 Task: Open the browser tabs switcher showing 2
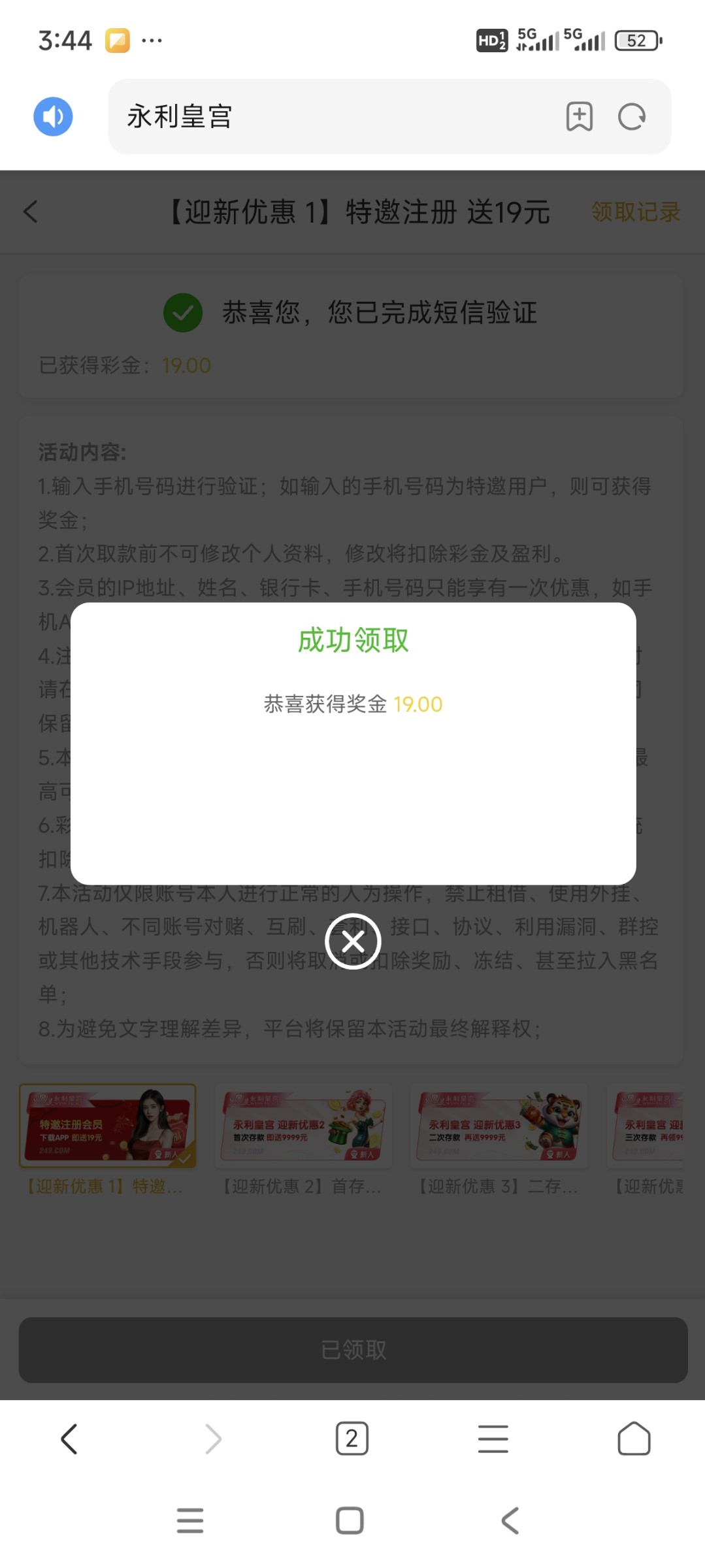pyautogui.click(x=352, y=1439)
